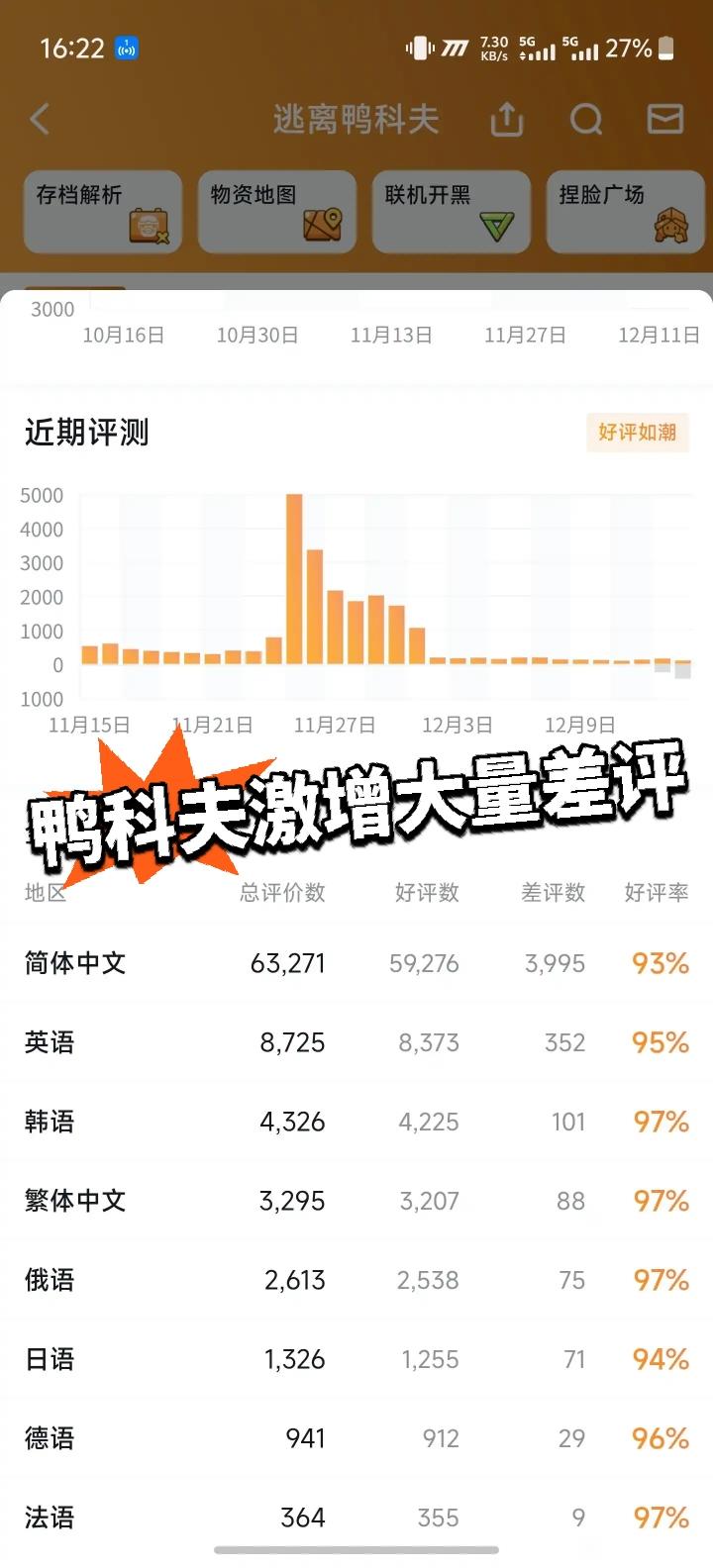
Task: Tap the 好评率 column header
Action: 657,892
